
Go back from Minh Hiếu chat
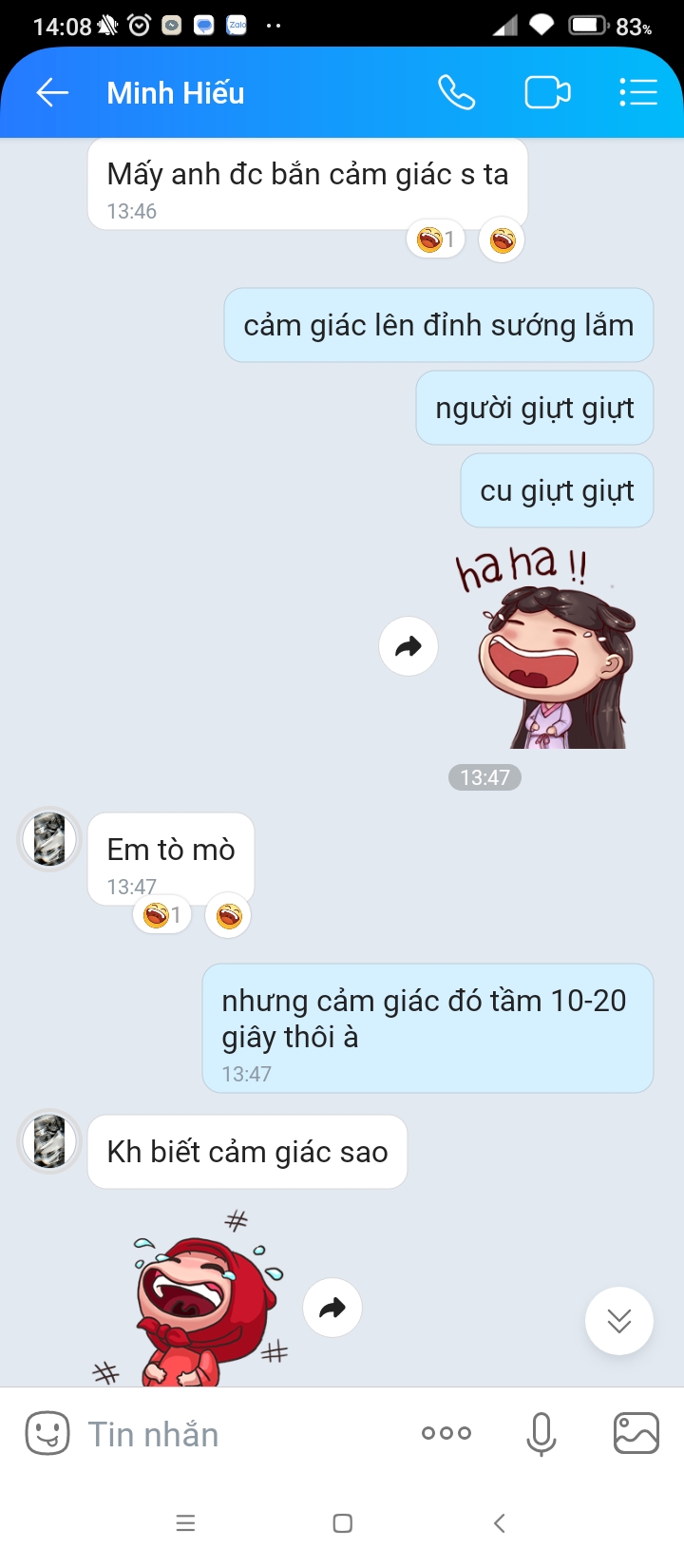[x=52, y=92]
